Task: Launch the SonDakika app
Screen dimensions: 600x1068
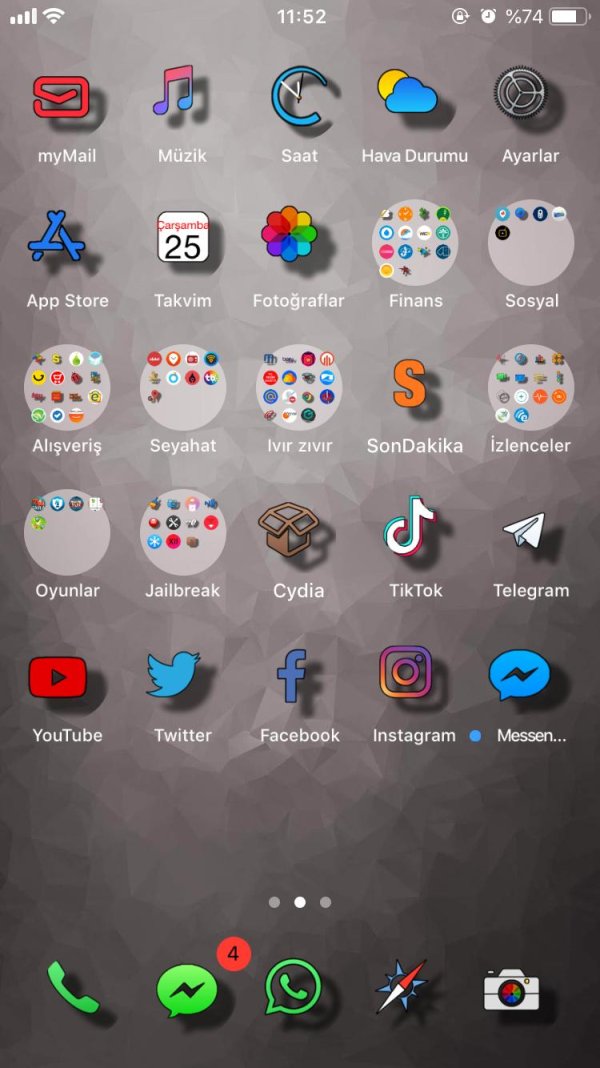Action: pyautogui.click(x=410, y=384)
